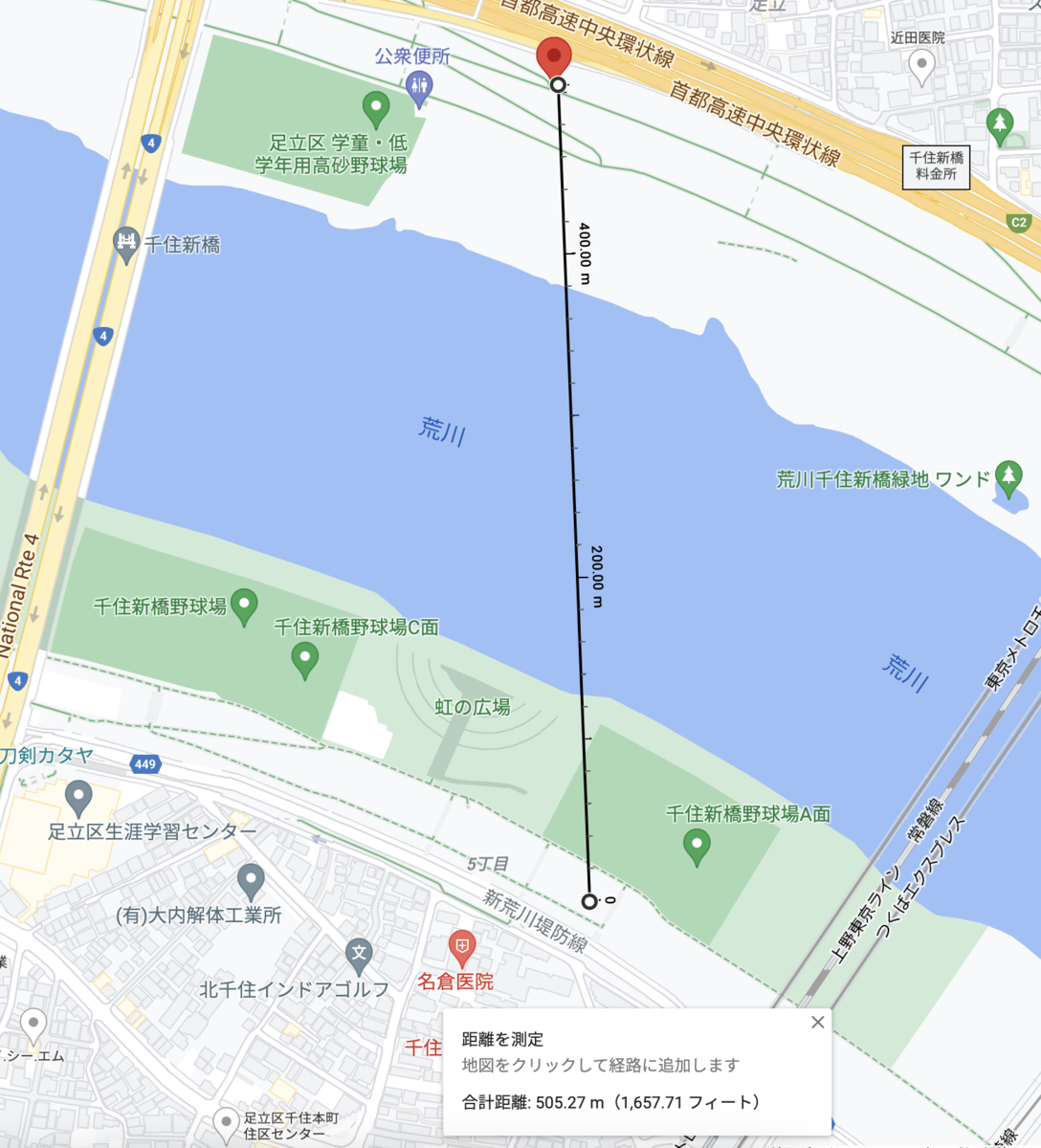The image size is (1041, 1148).
Task: Open the 千住新橋 bridge marker
Action: [126, 244]
